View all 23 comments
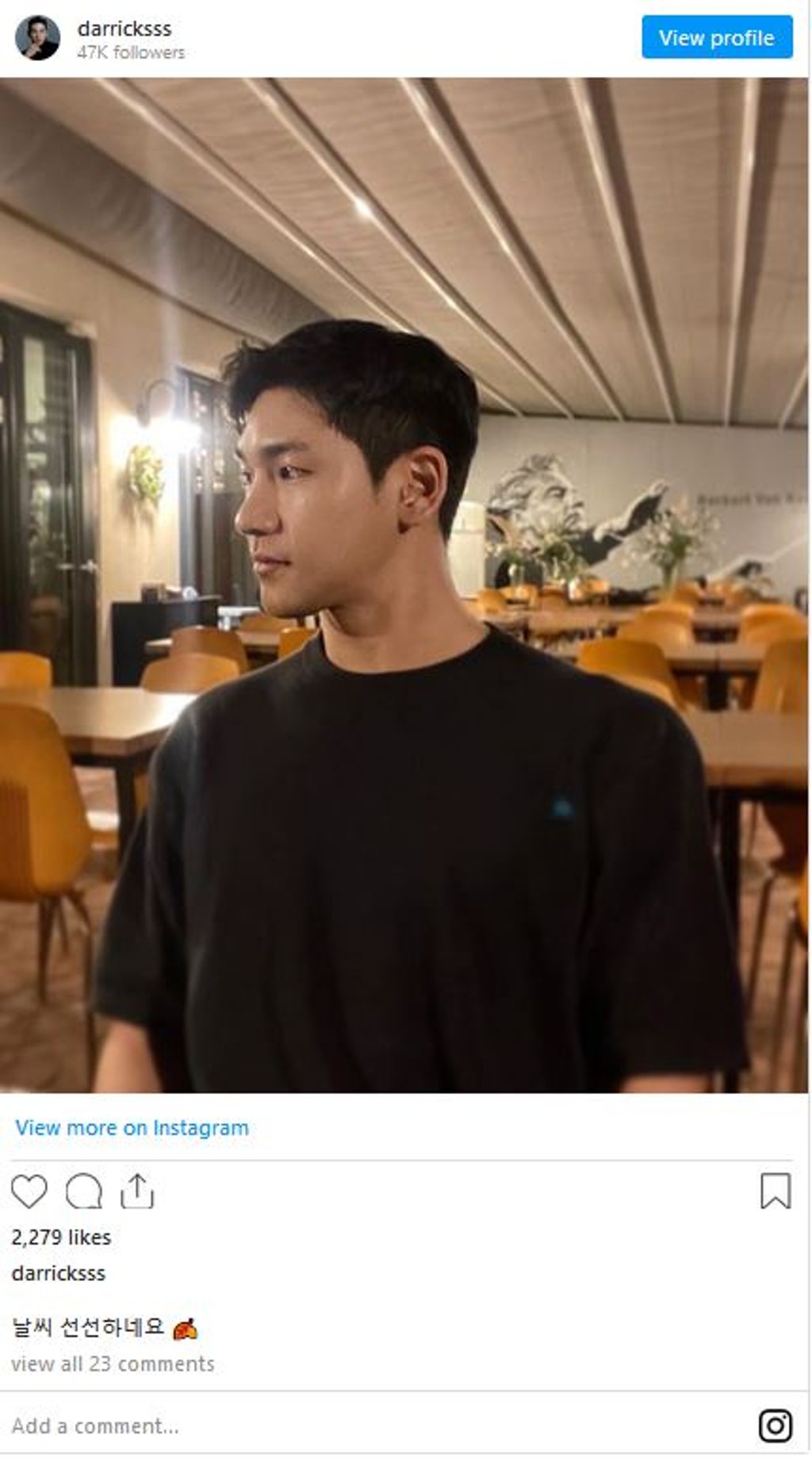Image resolution: width=812 pixels, height=1458 pixels. pyautogui.click(x=113, y=1364)
